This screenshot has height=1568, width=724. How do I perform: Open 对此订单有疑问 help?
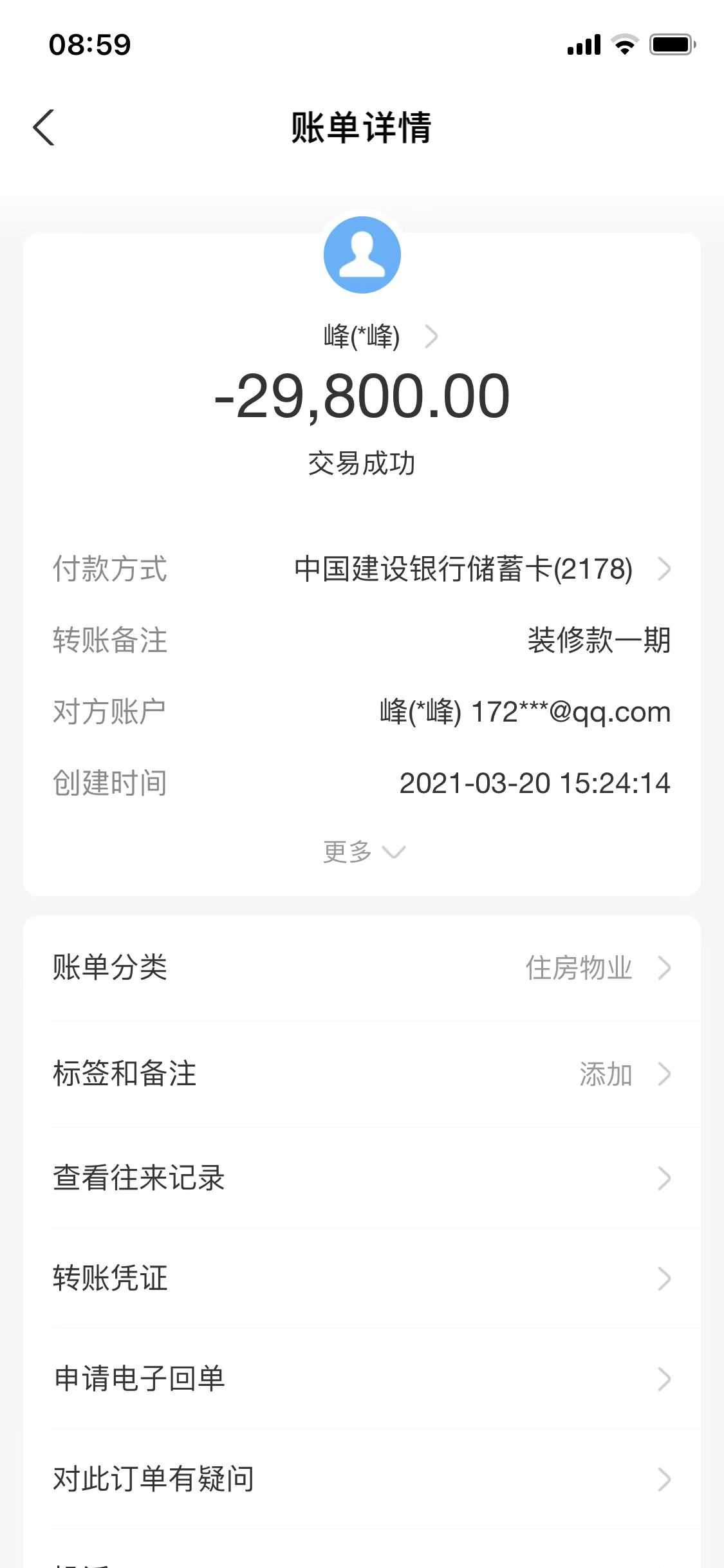[x=362, y=1479]
